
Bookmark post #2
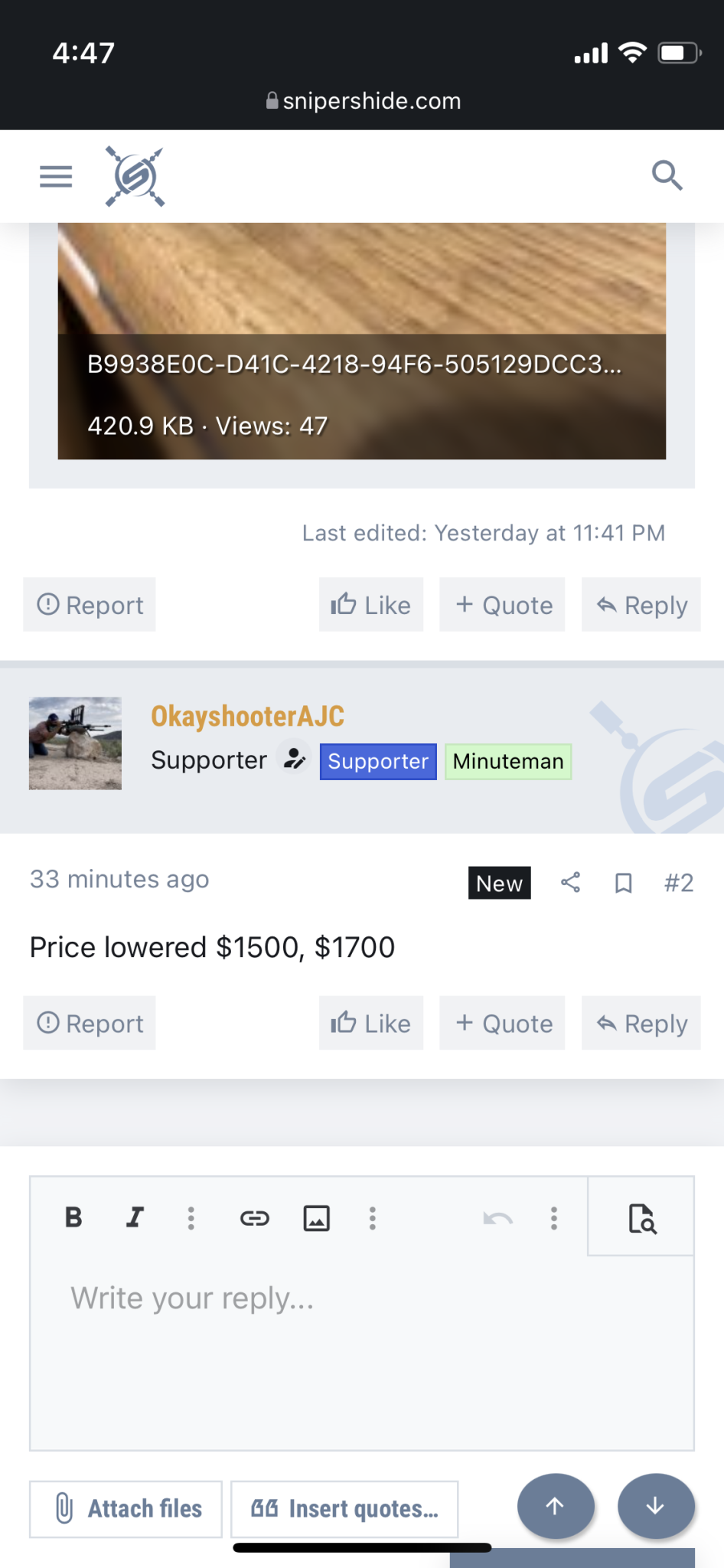click(624, 883)
